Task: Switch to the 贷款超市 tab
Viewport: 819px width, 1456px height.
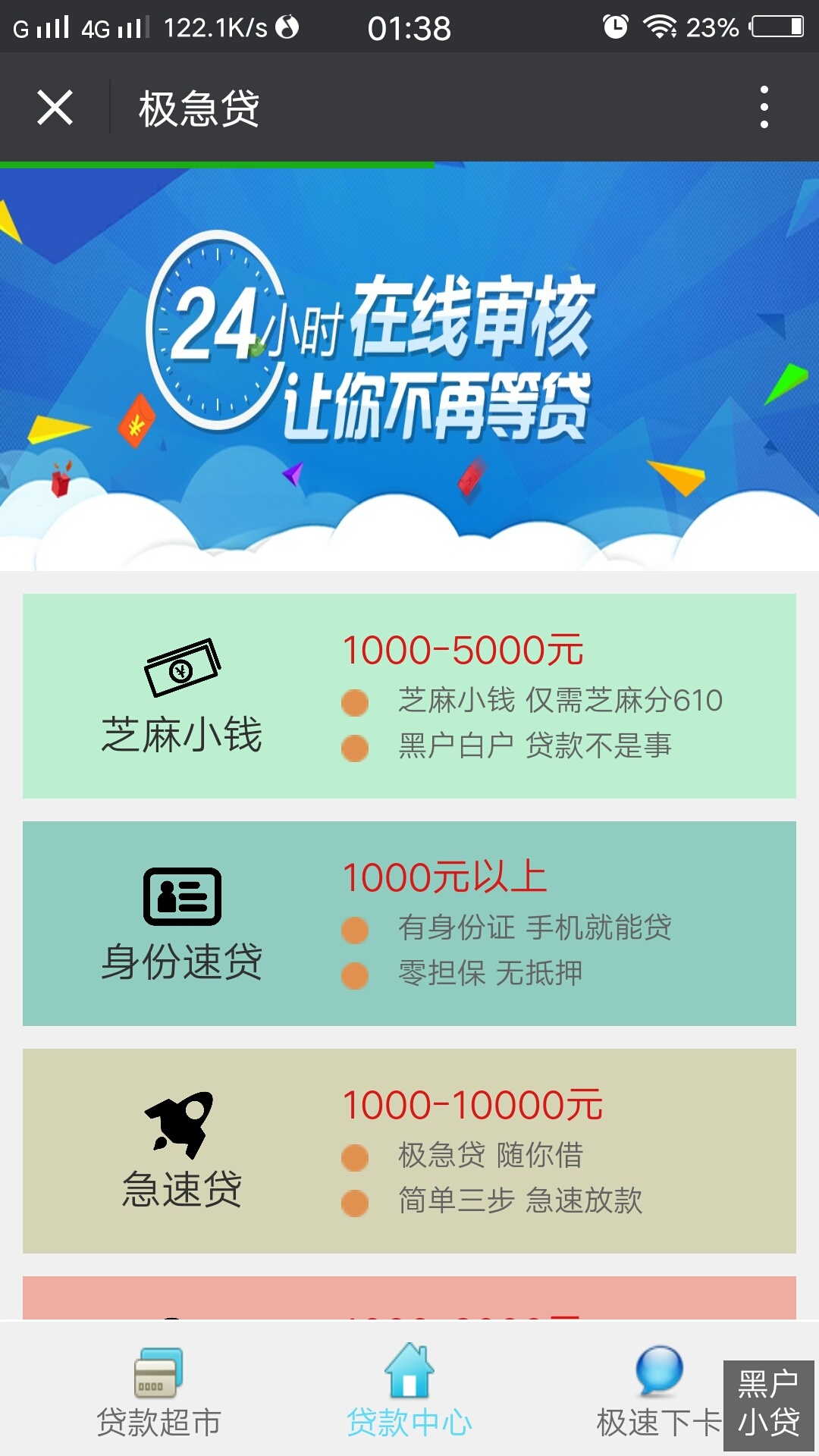Action: click(158, 1394)
